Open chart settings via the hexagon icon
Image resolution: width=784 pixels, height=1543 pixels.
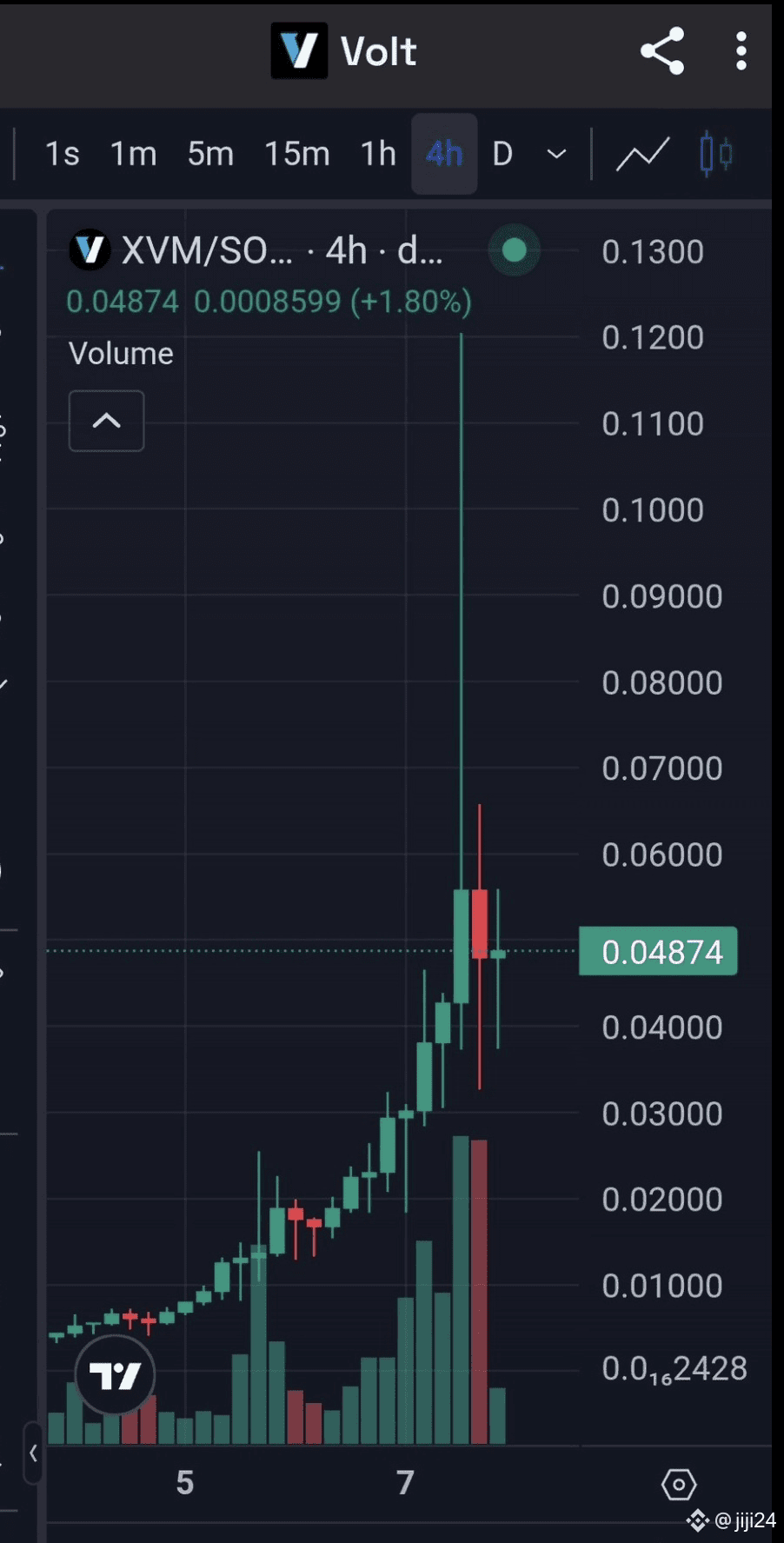[679, 1484]
